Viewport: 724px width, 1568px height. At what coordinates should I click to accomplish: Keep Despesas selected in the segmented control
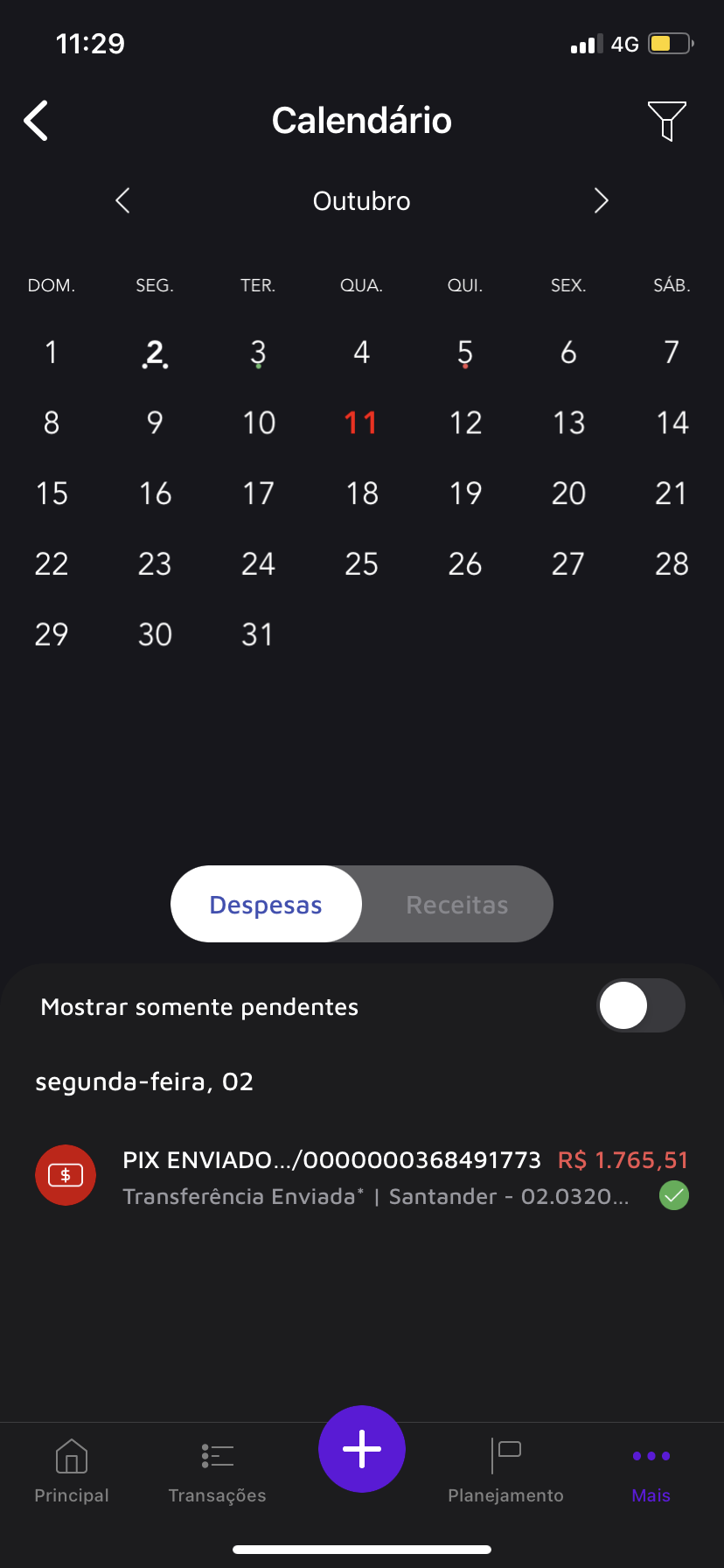coord(266,904)
